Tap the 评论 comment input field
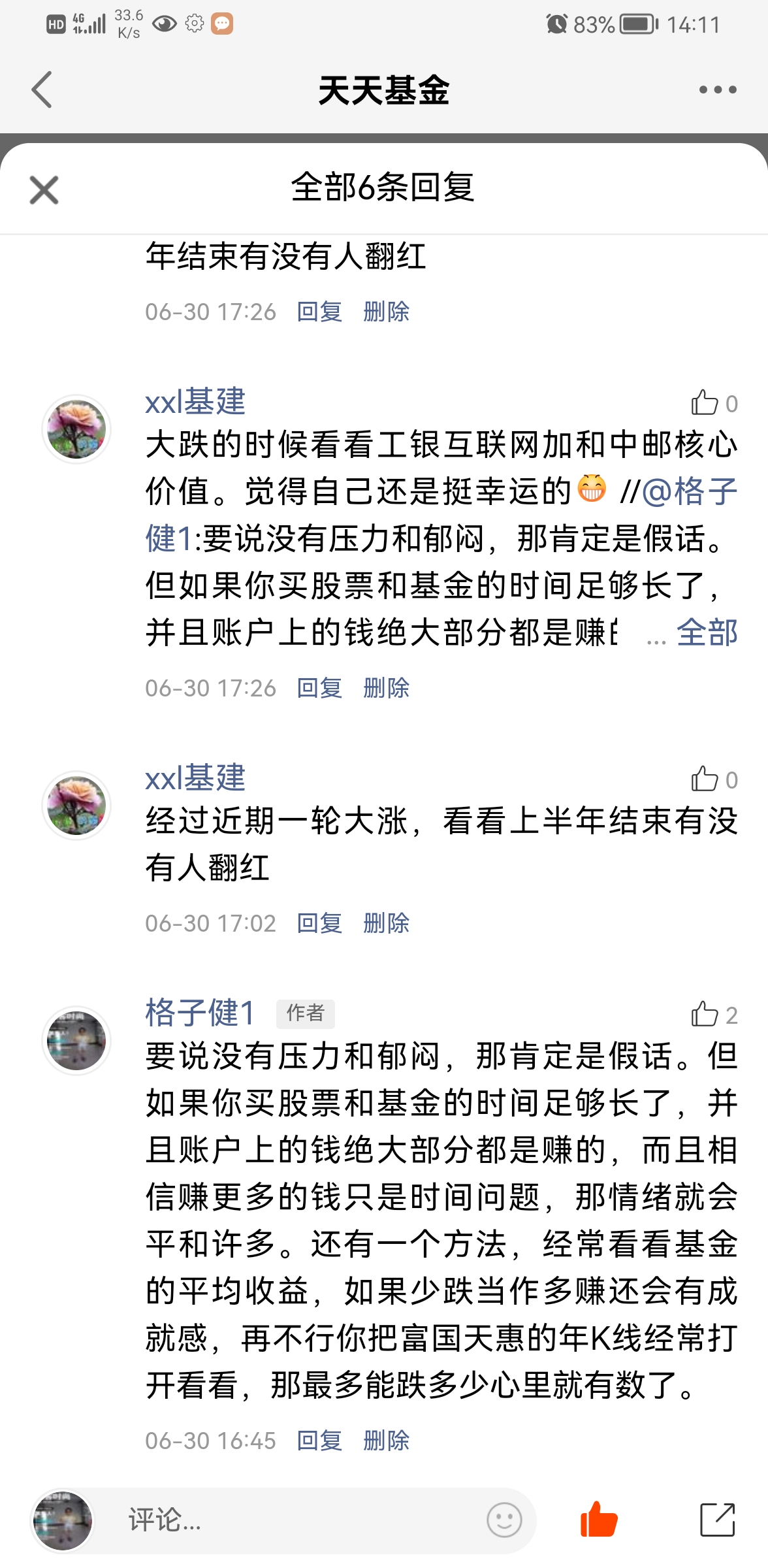 point(294,1520)
